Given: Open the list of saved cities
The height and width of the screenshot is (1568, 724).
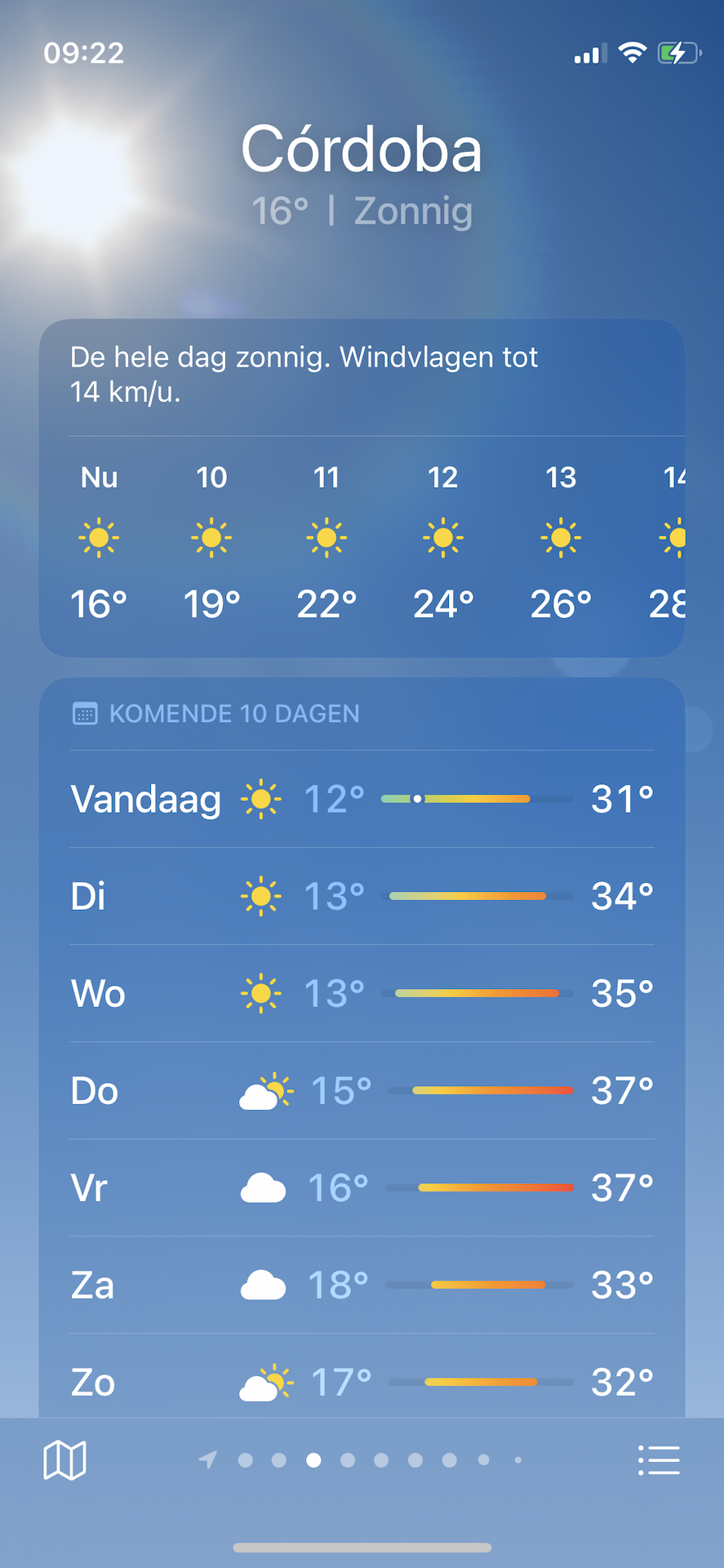Looking at the screenshot, I should coord(659,1459).
